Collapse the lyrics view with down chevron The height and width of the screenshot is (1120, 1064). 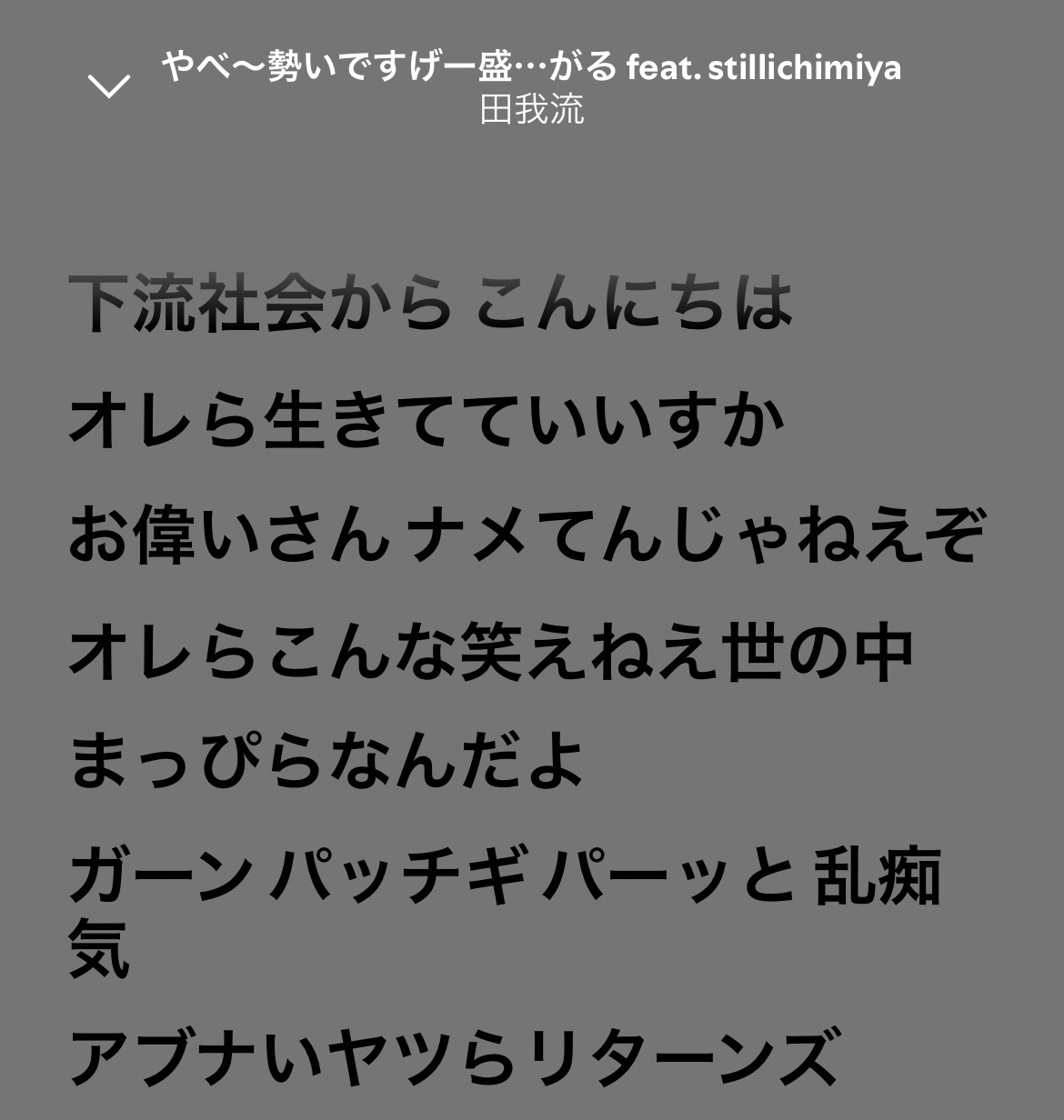[108, 86]
